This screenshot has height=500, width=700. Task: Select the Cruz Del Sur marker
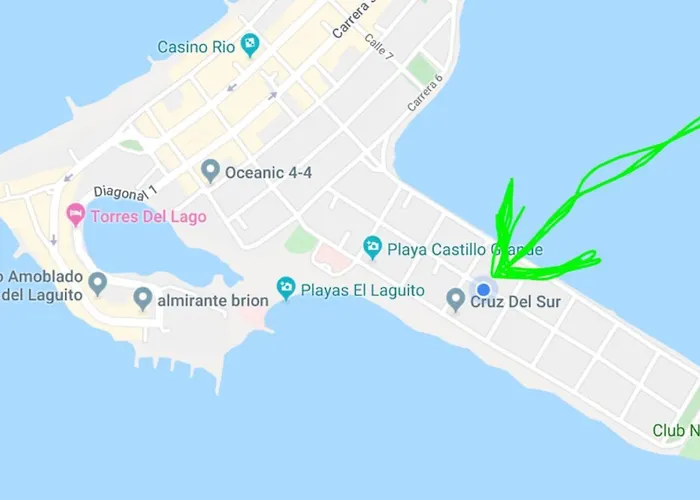pos(456,299)
